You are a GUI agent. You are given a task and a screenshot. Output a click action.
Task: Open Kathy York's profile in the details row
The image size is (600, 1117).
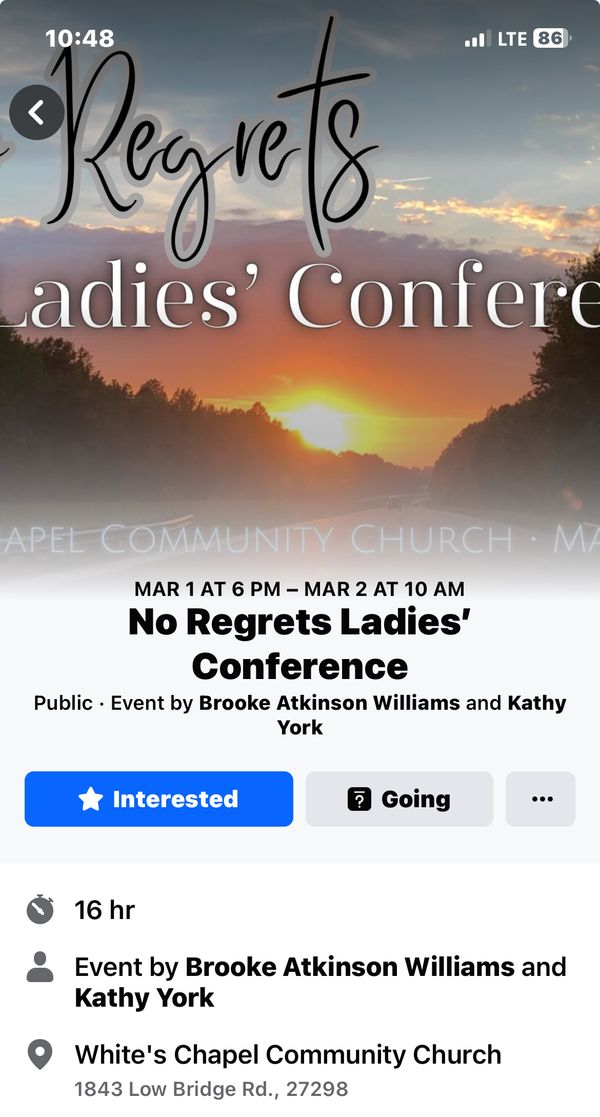(145, 998)
